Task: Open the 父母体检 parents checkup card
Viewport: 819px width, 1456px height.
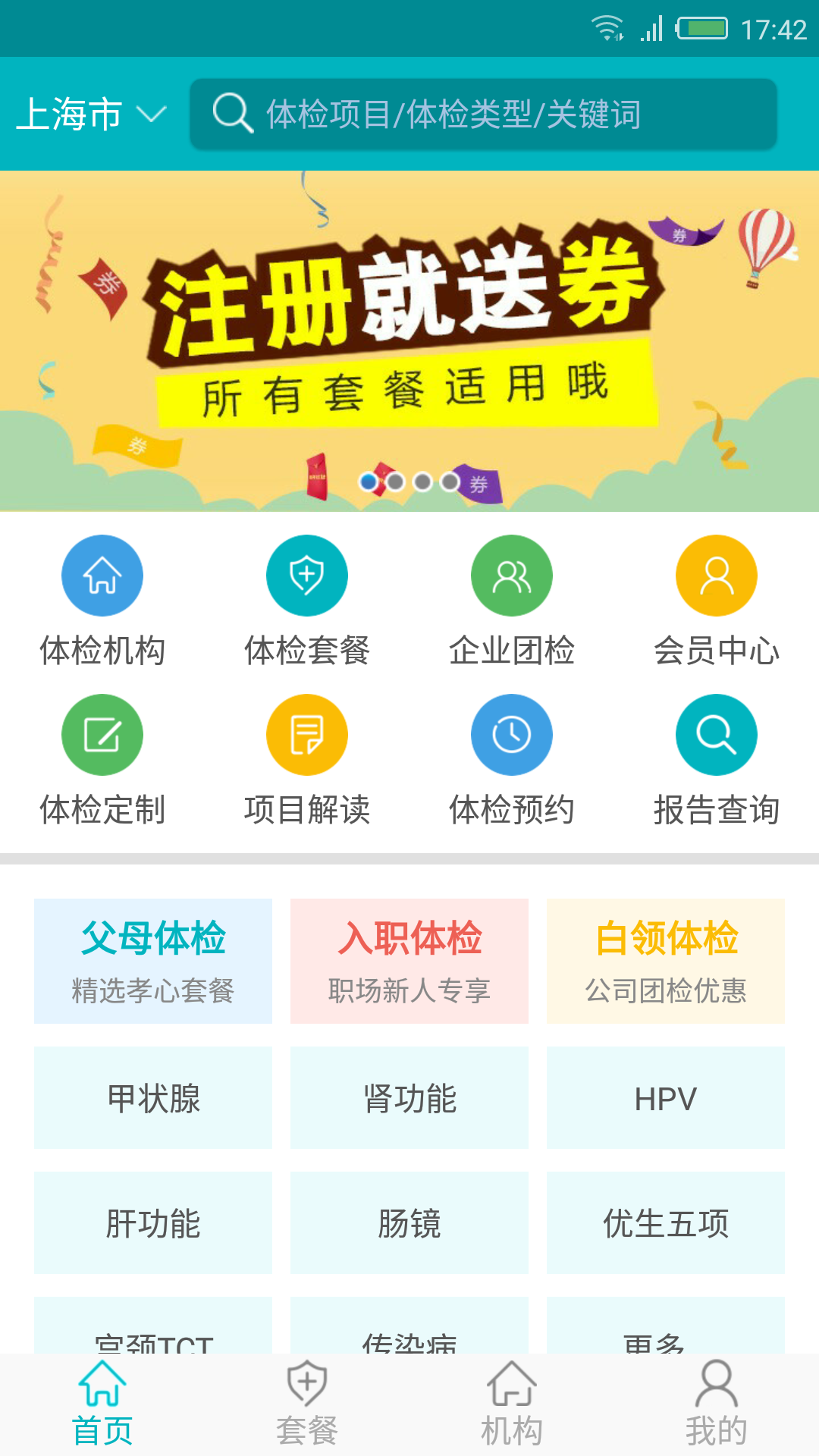Action: point(153,961)
